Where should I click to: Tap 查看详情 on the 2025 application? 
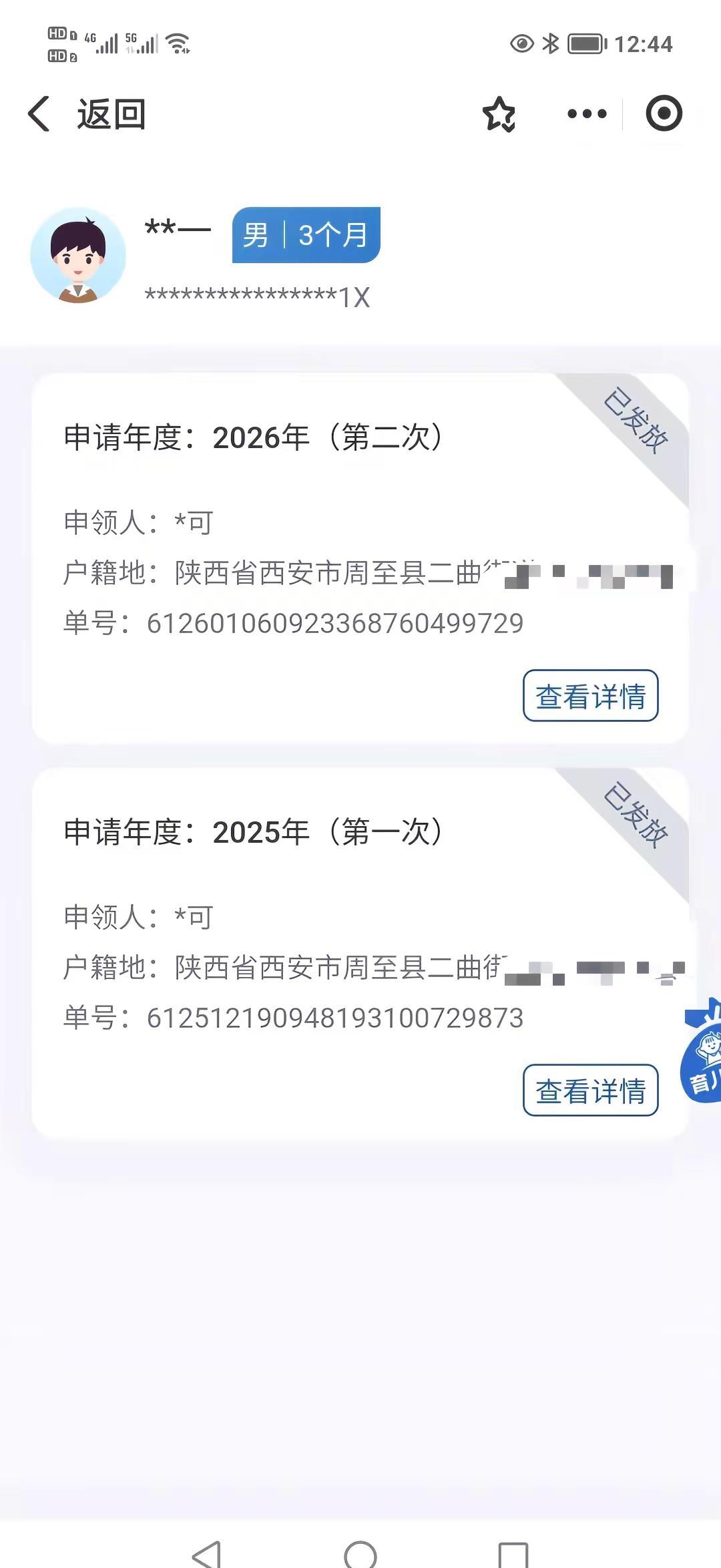tap(590, 1090)
